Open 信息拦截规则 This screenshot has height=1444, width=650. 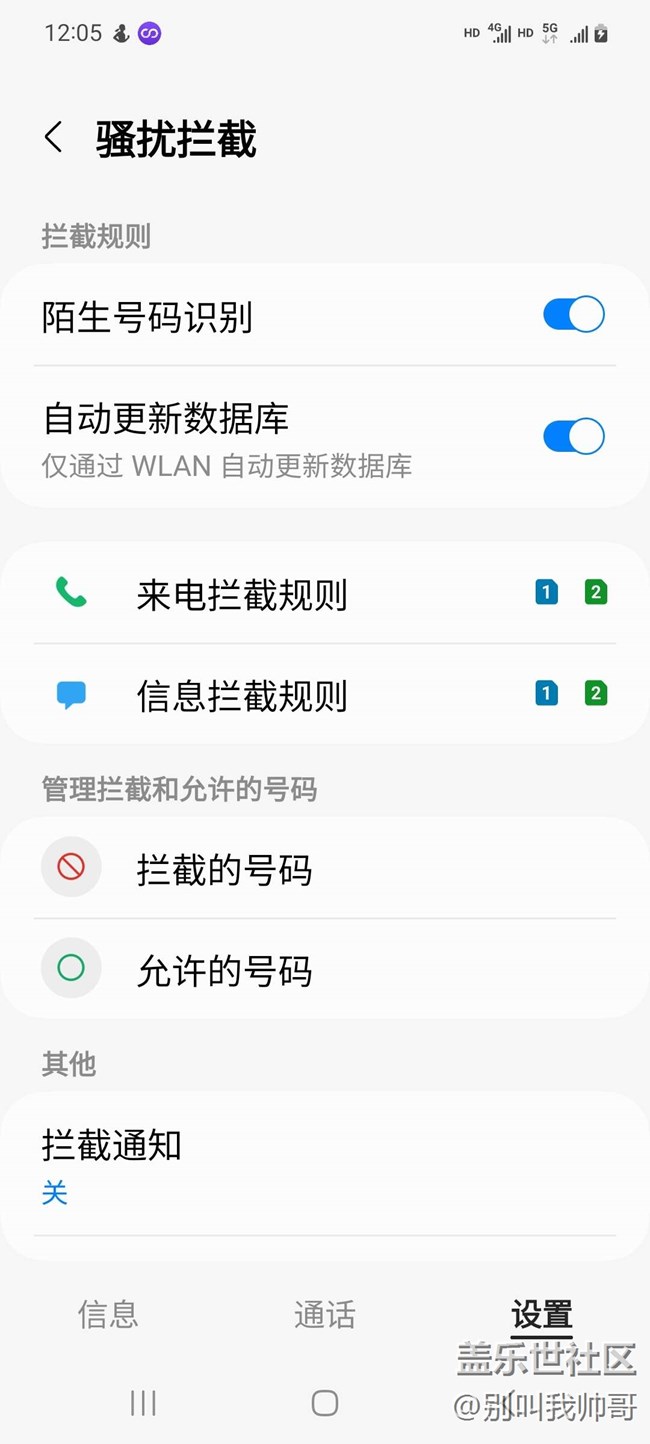(325, 694)
